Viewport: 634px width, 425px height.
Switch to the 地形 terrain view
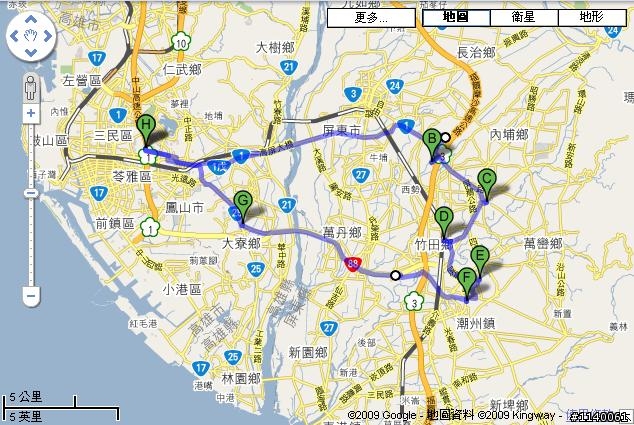point(592,17)
